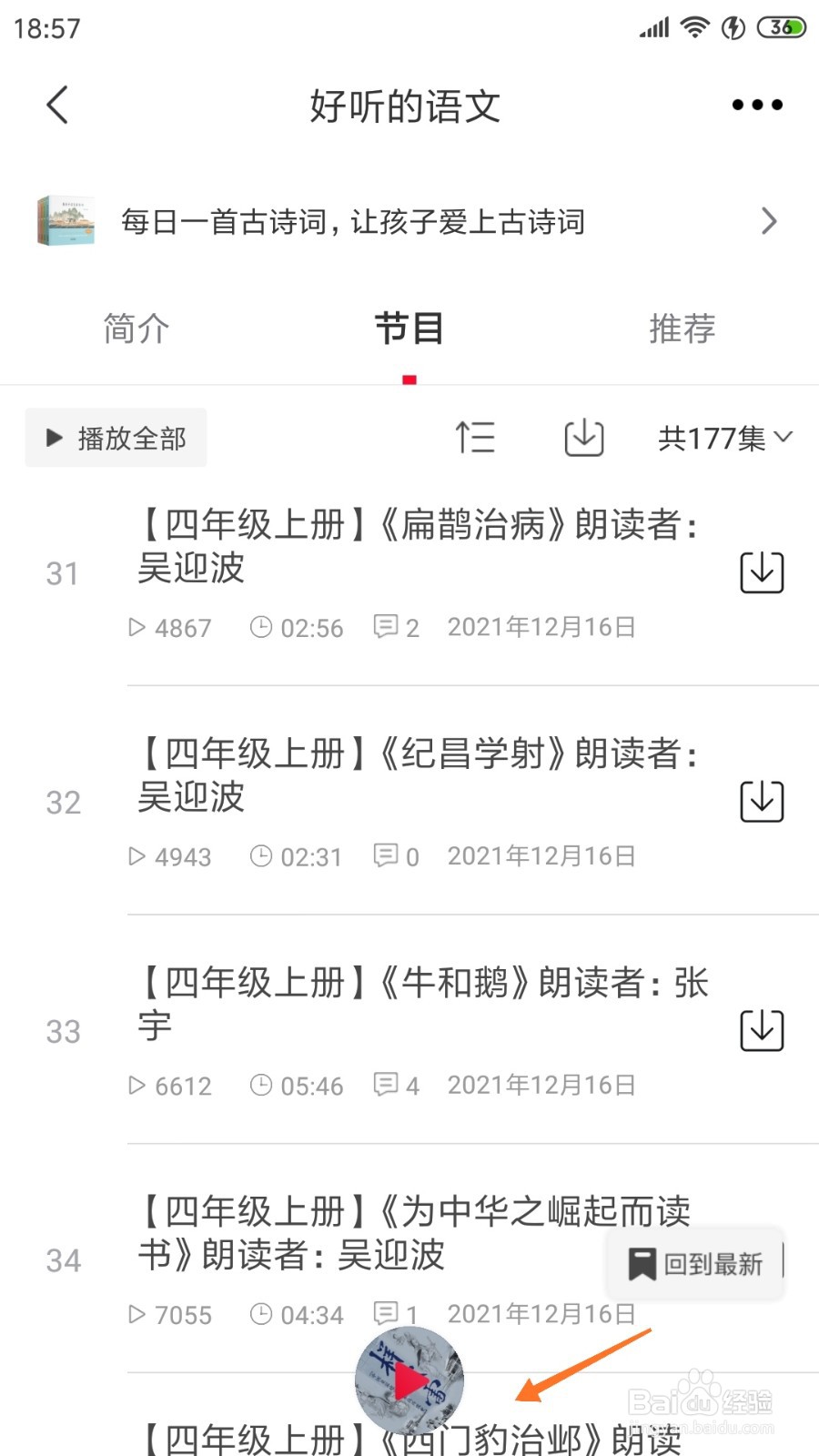Image resolution: width=819 pixels, height=1456 pixels.
Task: Tap the back arrow to leave album
Action: pos(56,104)
